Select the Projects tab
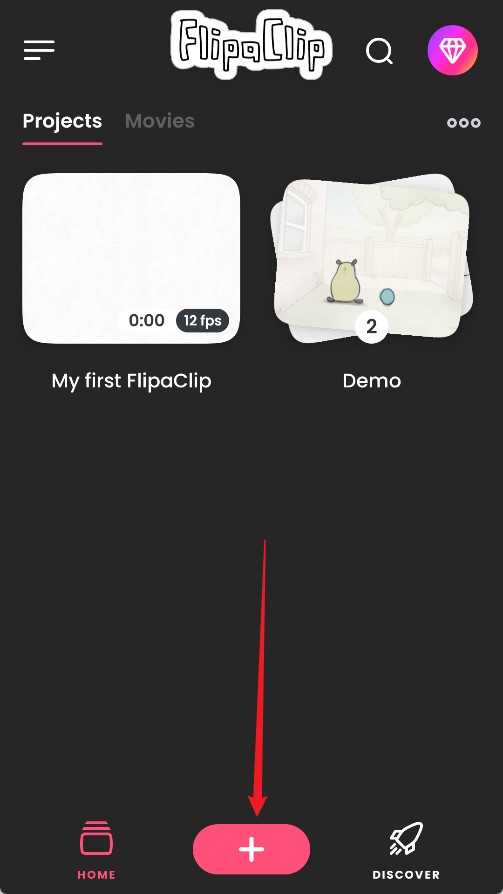Image resolution: width=503 pixels, height=894 pixels. pyautogui.click(x=62, y=121)
